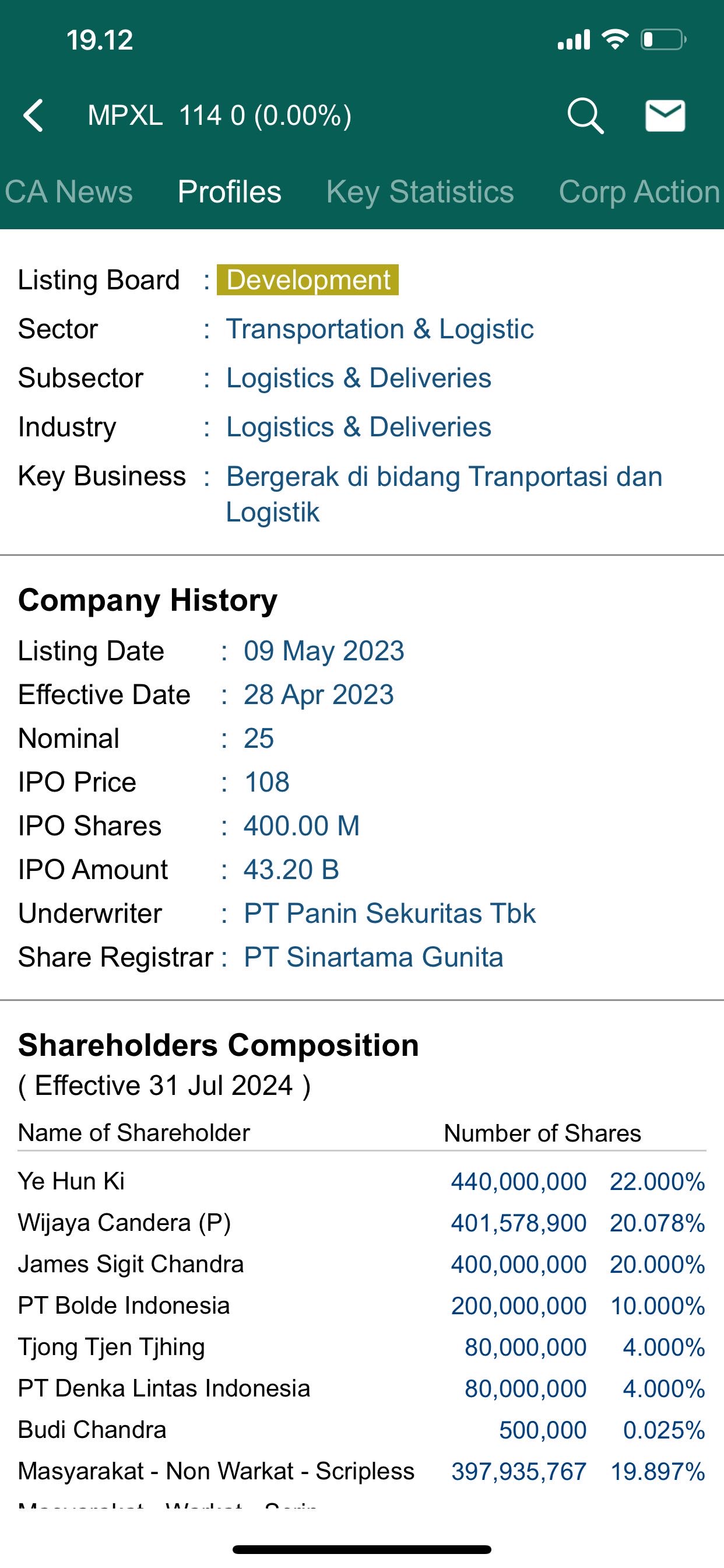
Task: Click the IPO Amount 43.20 B
Action: tap(291, 869)
